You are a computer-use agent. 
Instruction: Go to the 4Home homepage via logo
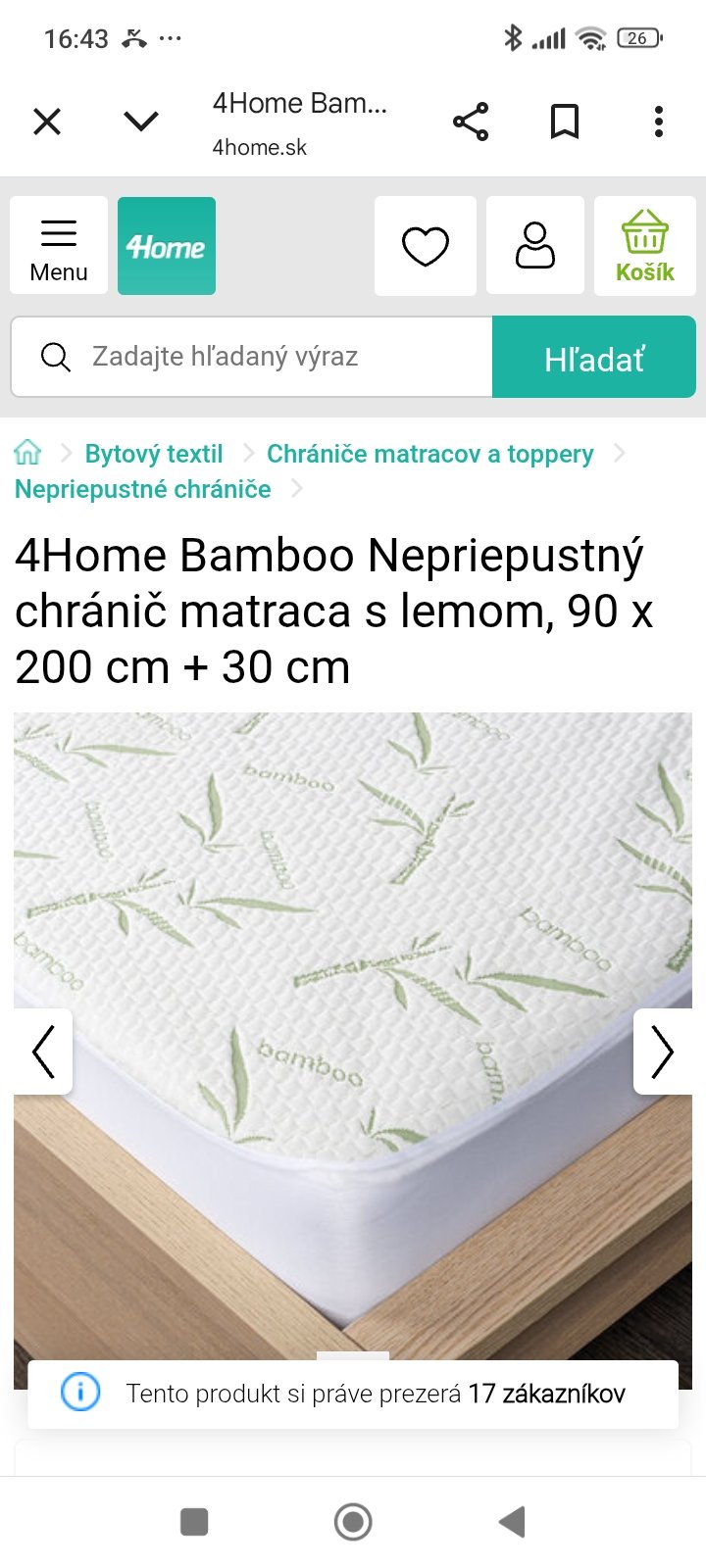pos(167,246)
